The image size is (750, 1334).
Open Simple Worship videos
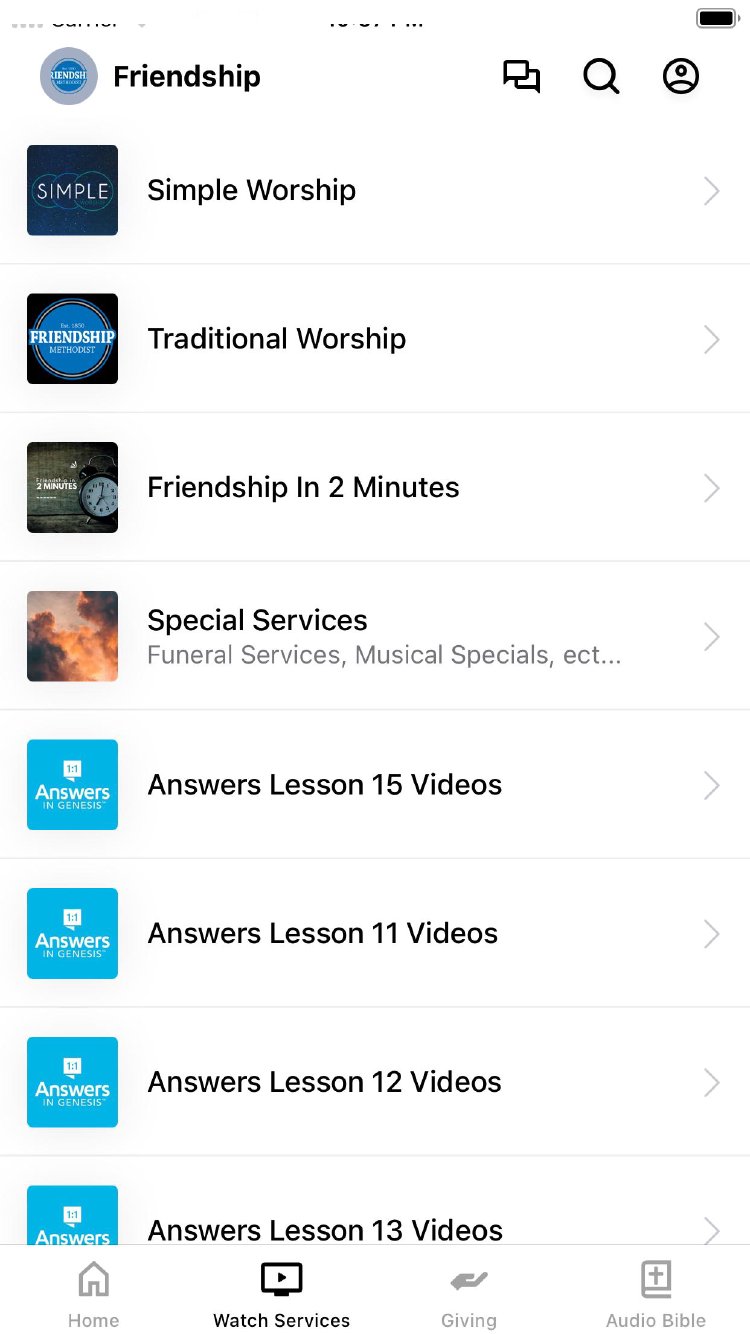[374, 190]
